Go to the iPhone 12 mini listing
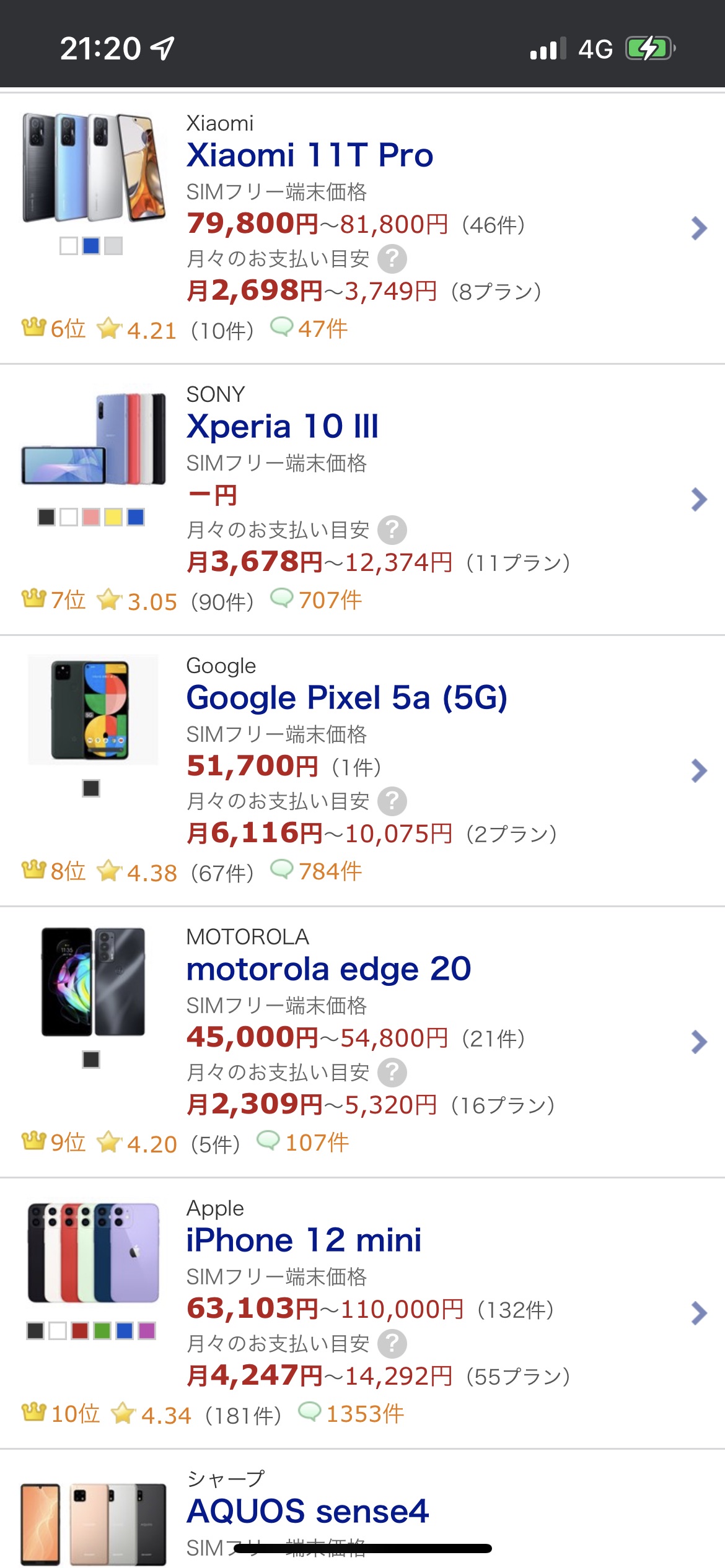The height and width of the screenshot is (1568, 725). [304, 1240]
